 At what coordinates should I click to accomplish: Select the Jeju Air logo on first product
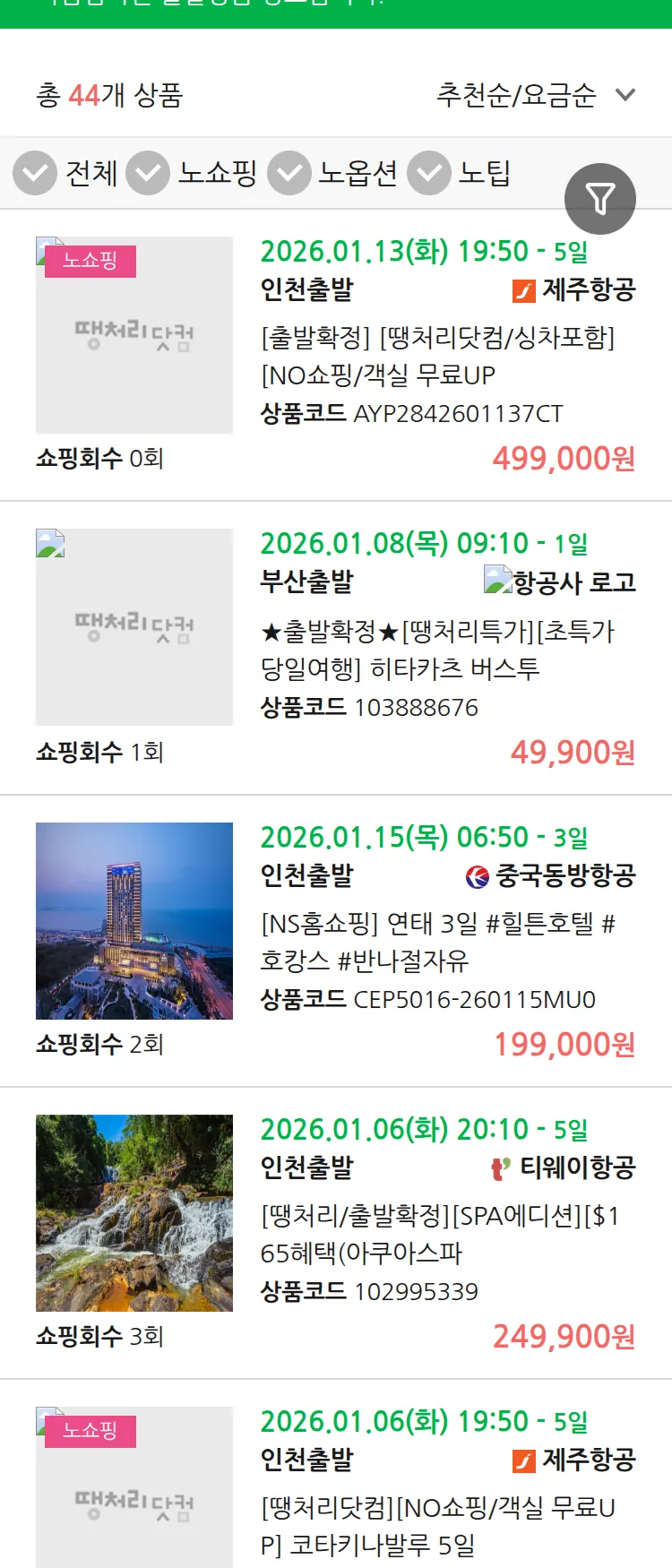522,289
